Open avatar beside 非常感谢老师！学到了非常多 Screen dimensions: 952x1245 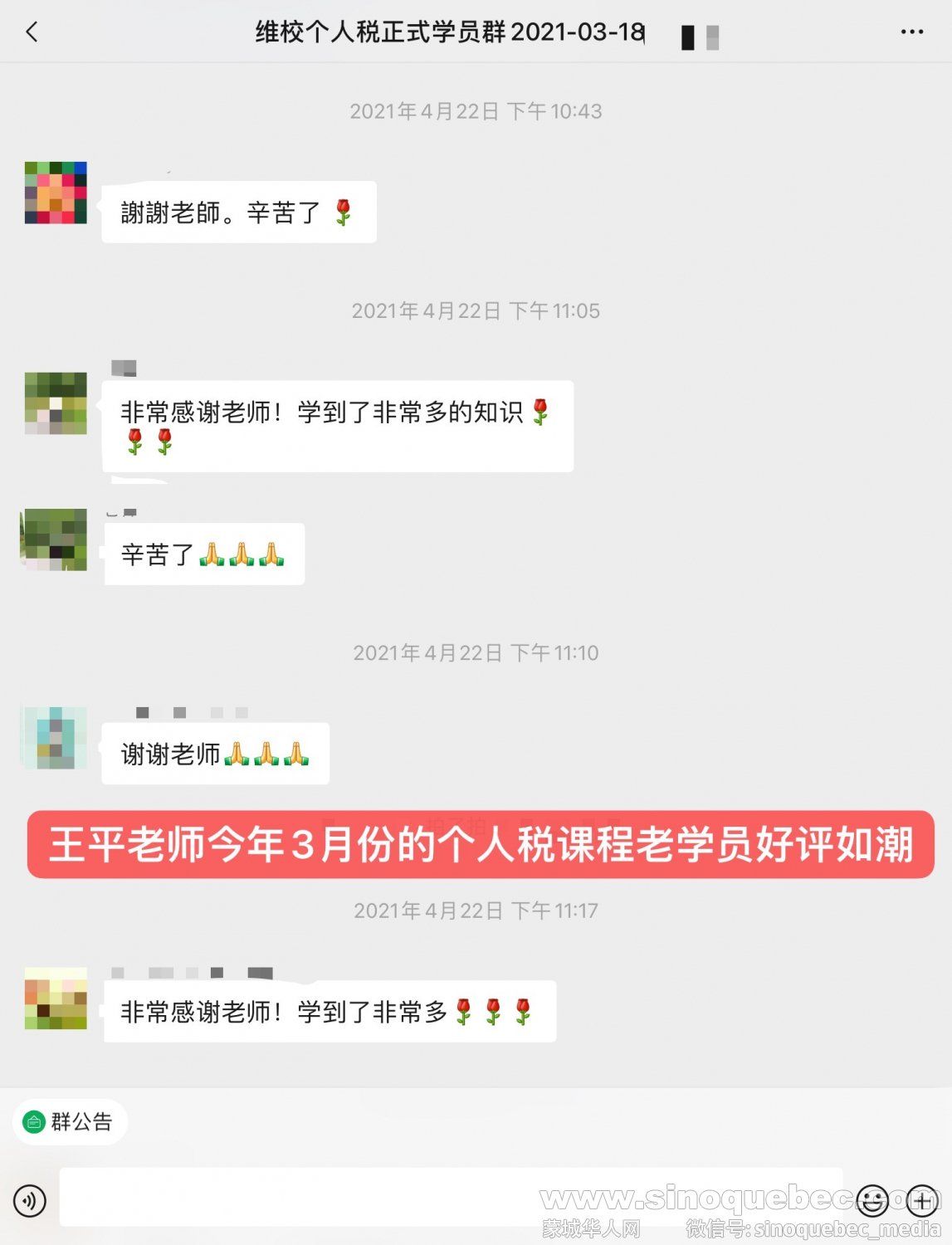click(x=56, y=998)
